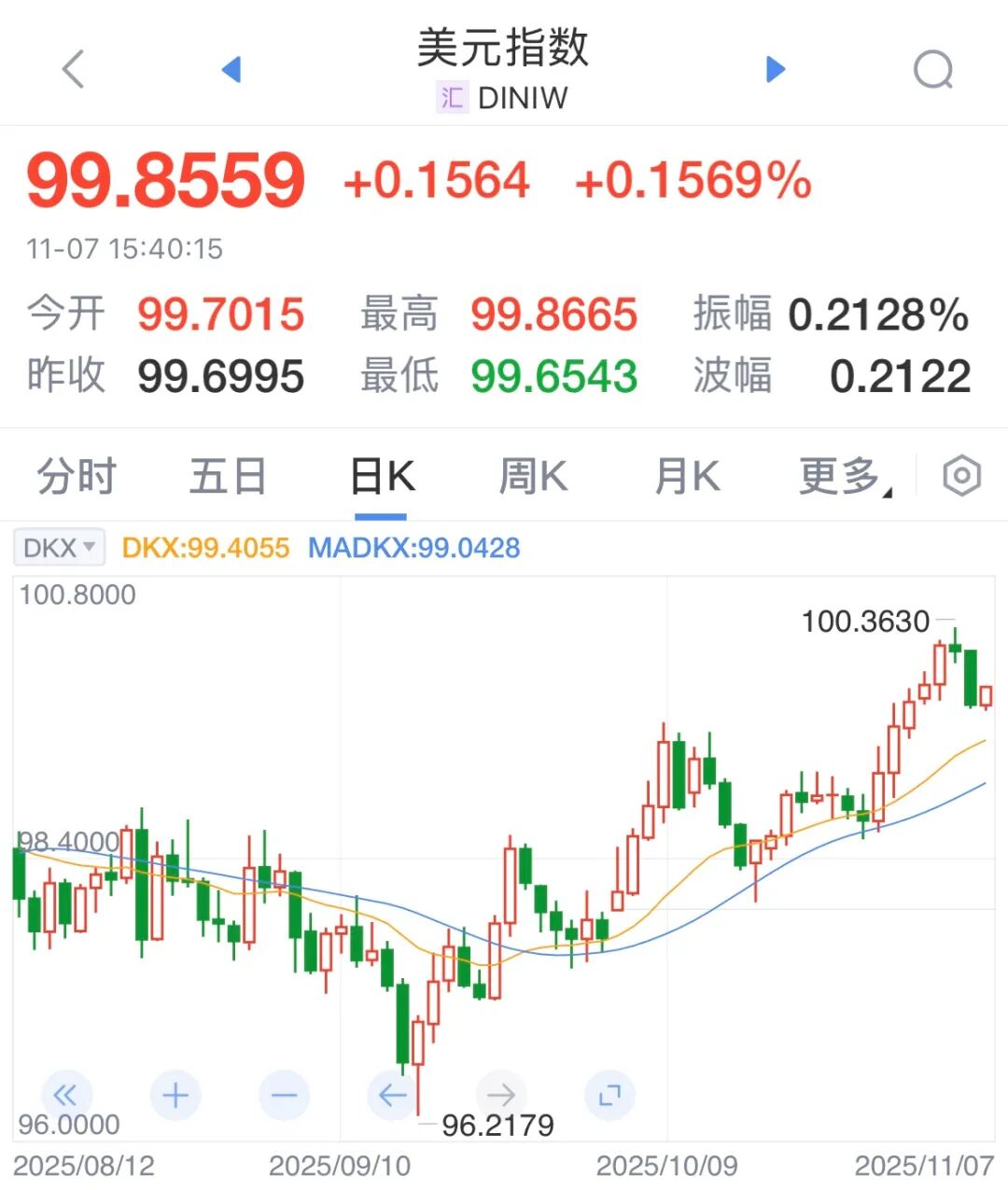
Task: Go back using the top-left arrow
Action: 73,69
